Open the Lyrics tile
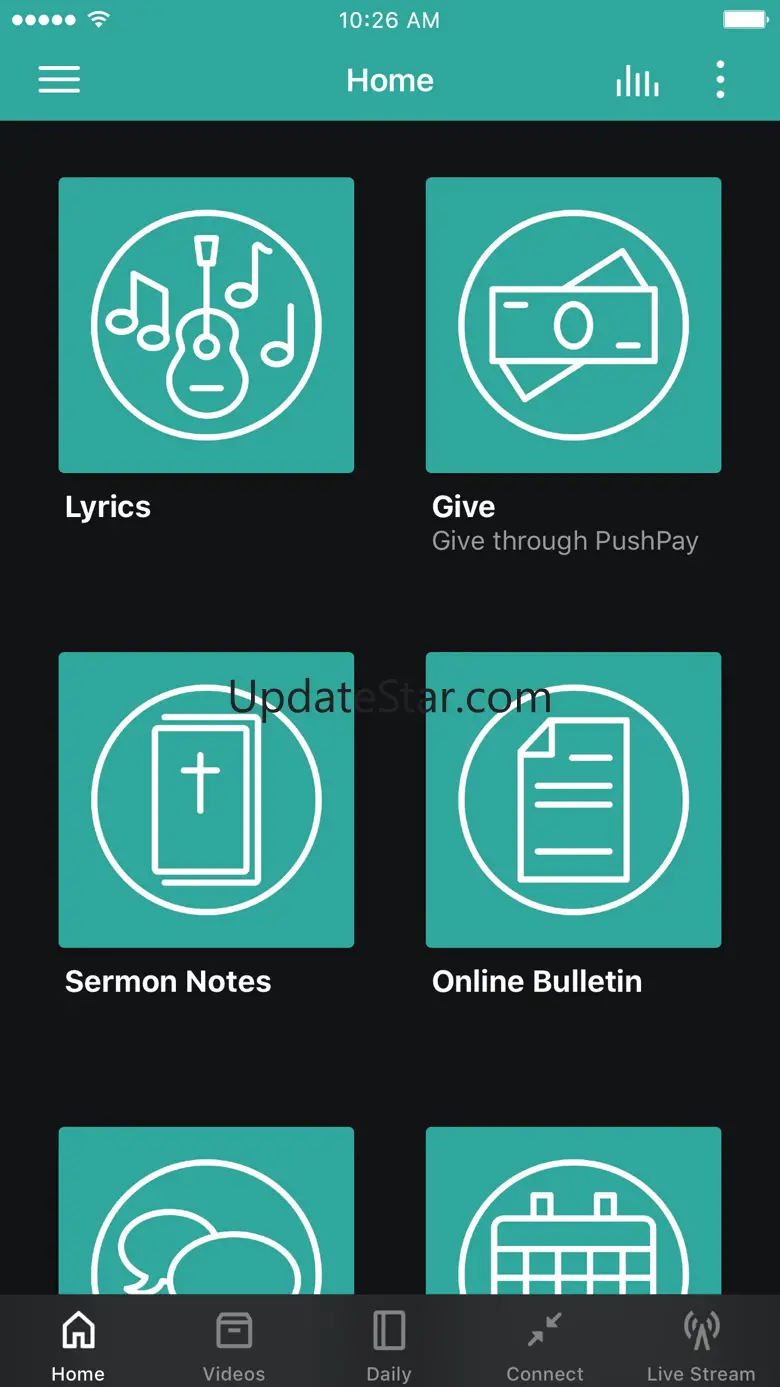Screen dimensions: 780x1387 pos(206,325)
